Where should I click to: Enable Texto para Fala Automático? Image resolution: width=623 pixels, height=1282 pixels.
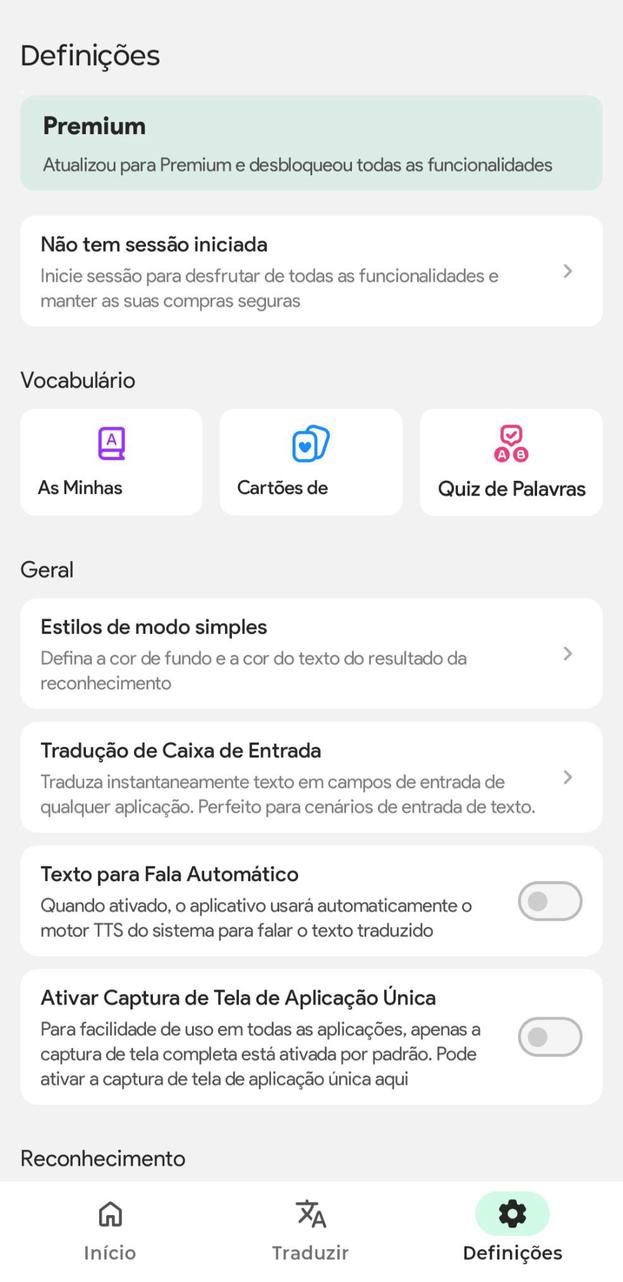(x=550, y=901)
